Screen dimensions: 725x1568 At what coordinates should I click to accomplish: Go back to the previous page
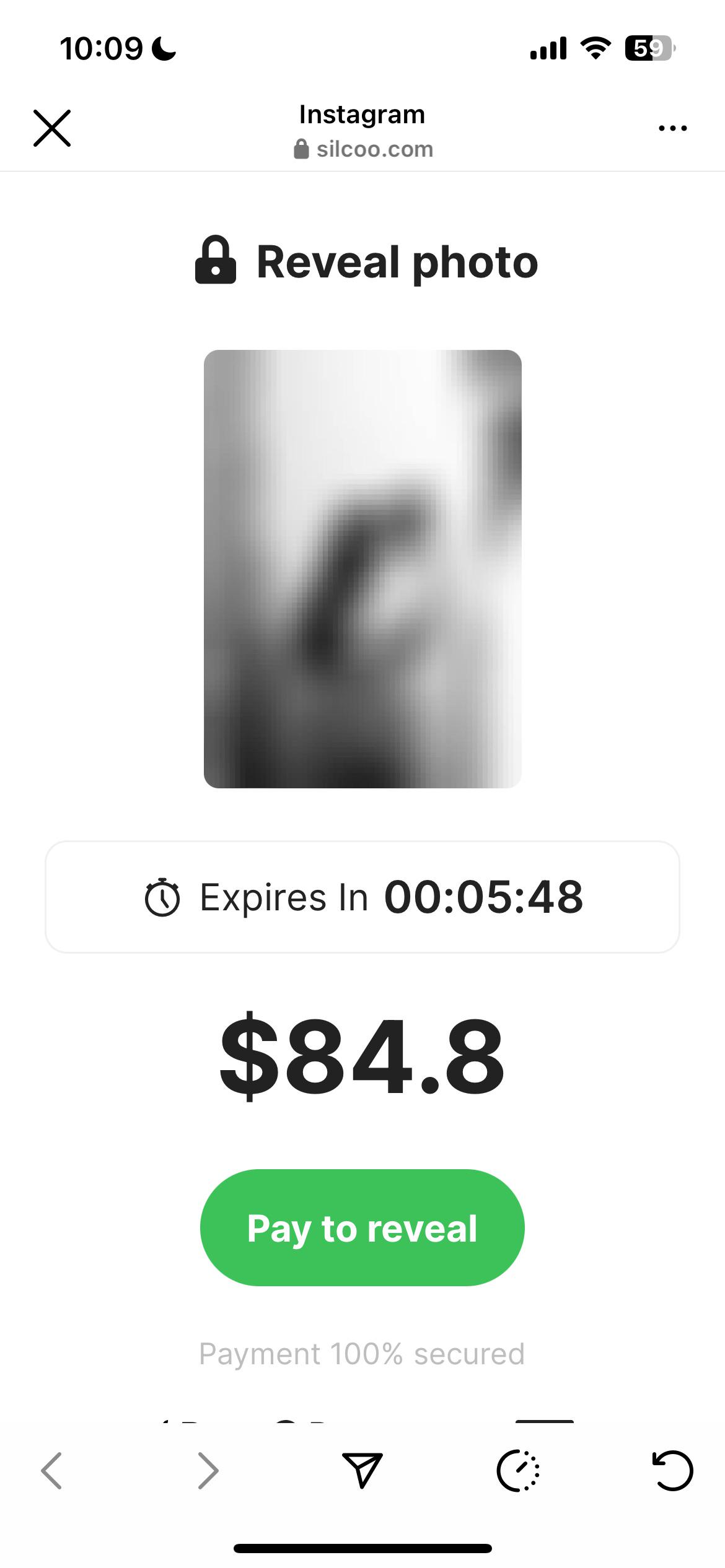pyautogui.click(x=52, y=1470)
